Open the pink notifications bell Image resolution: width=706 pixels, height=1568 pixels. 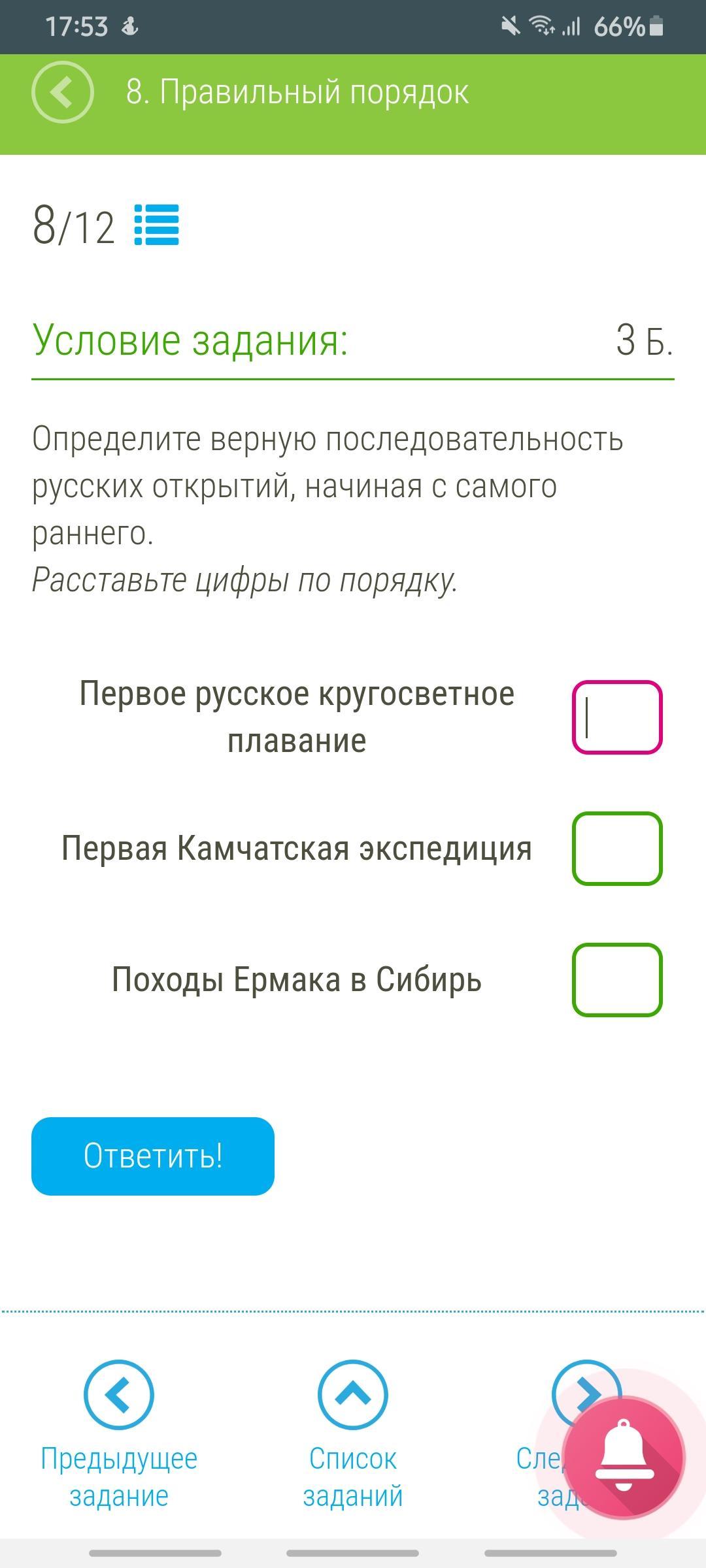(624, 1458)
